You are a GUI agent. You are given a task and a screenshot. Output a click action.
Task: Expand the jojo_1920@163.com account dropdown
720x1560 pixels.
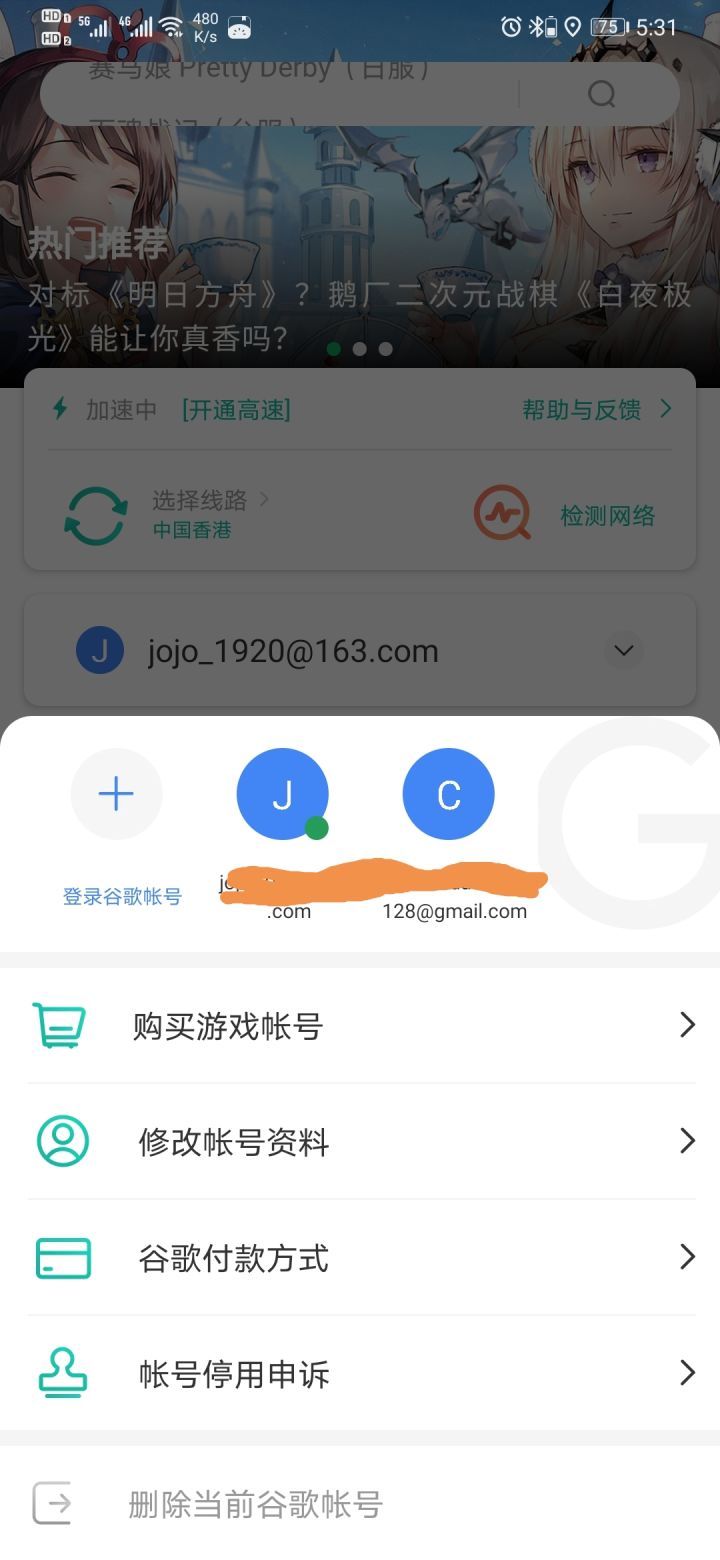point(623,651)
